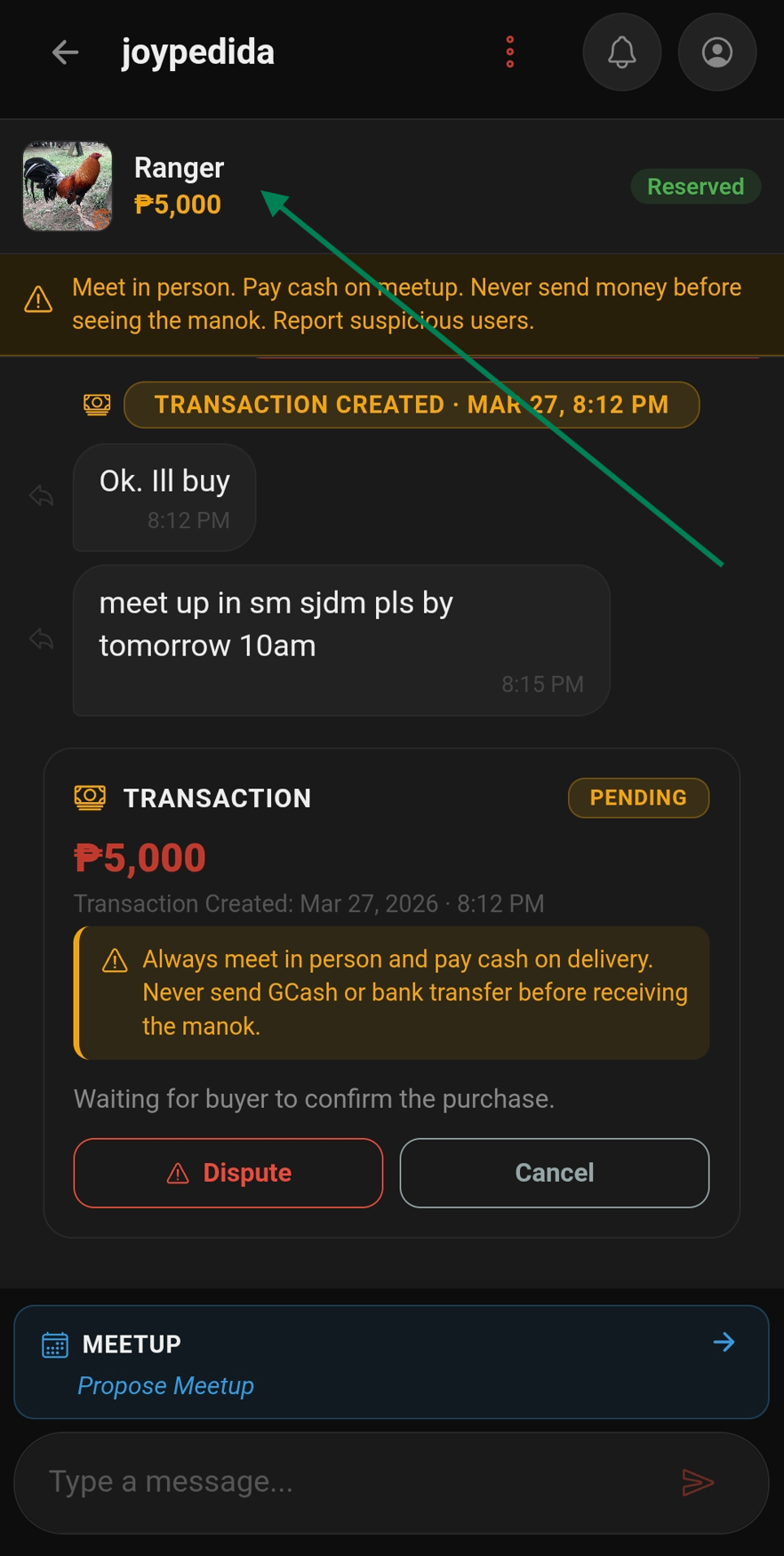Tap the back arrow to leave chat
The image size is (784, 1556).
pos(64,52)
